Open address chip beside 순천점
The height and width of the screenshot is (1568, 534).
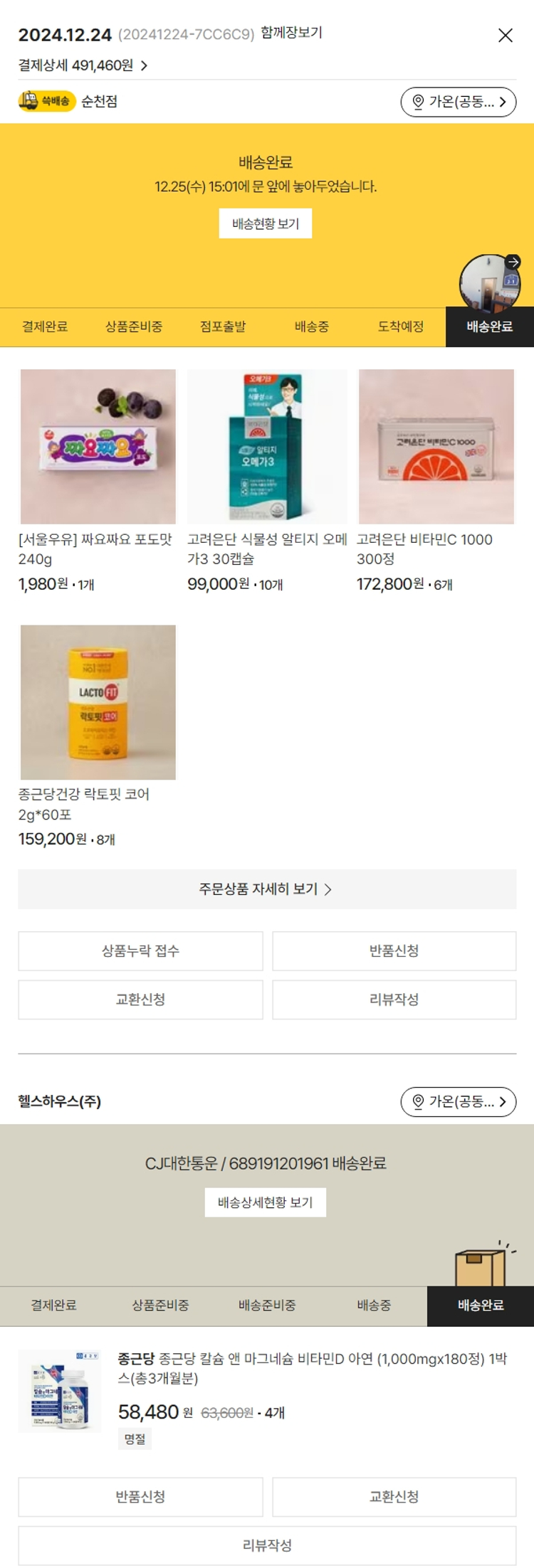tap(458, 102)
